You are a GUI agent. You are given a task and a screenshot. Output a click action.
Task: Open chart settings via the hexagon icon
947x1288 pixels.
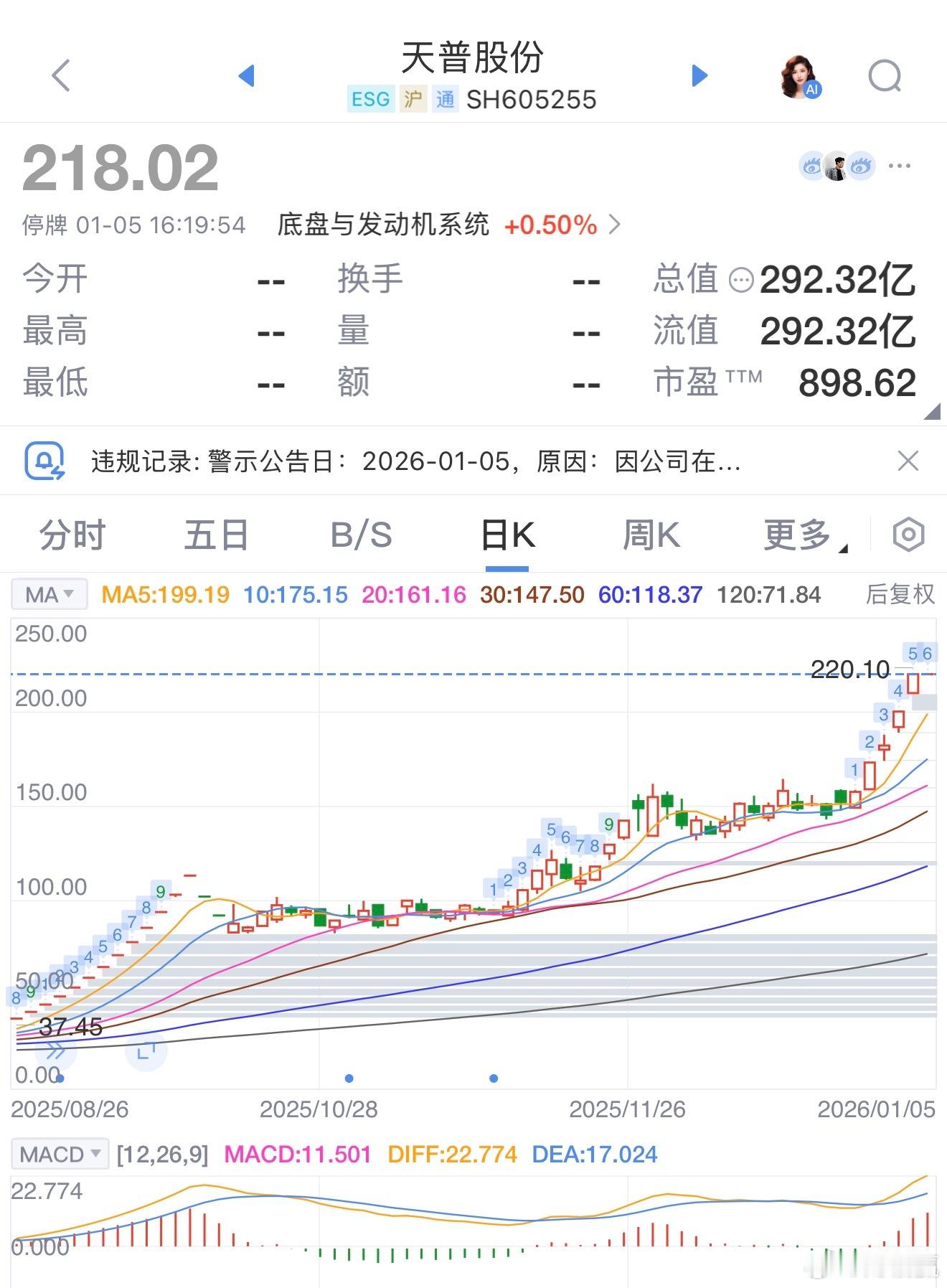[907, 533]
